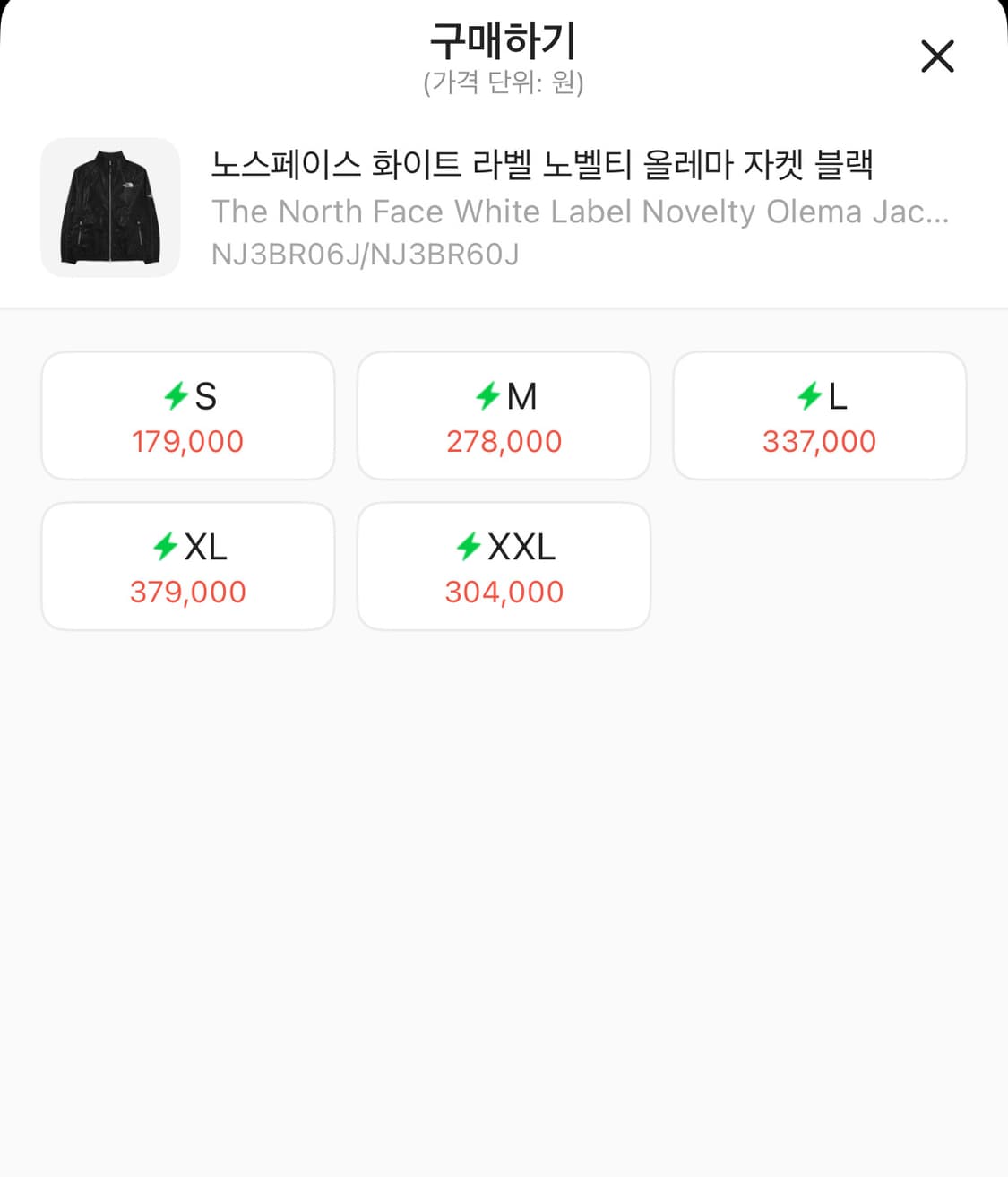
Task: Click the Korean product title text
Action: pos(544,165)
